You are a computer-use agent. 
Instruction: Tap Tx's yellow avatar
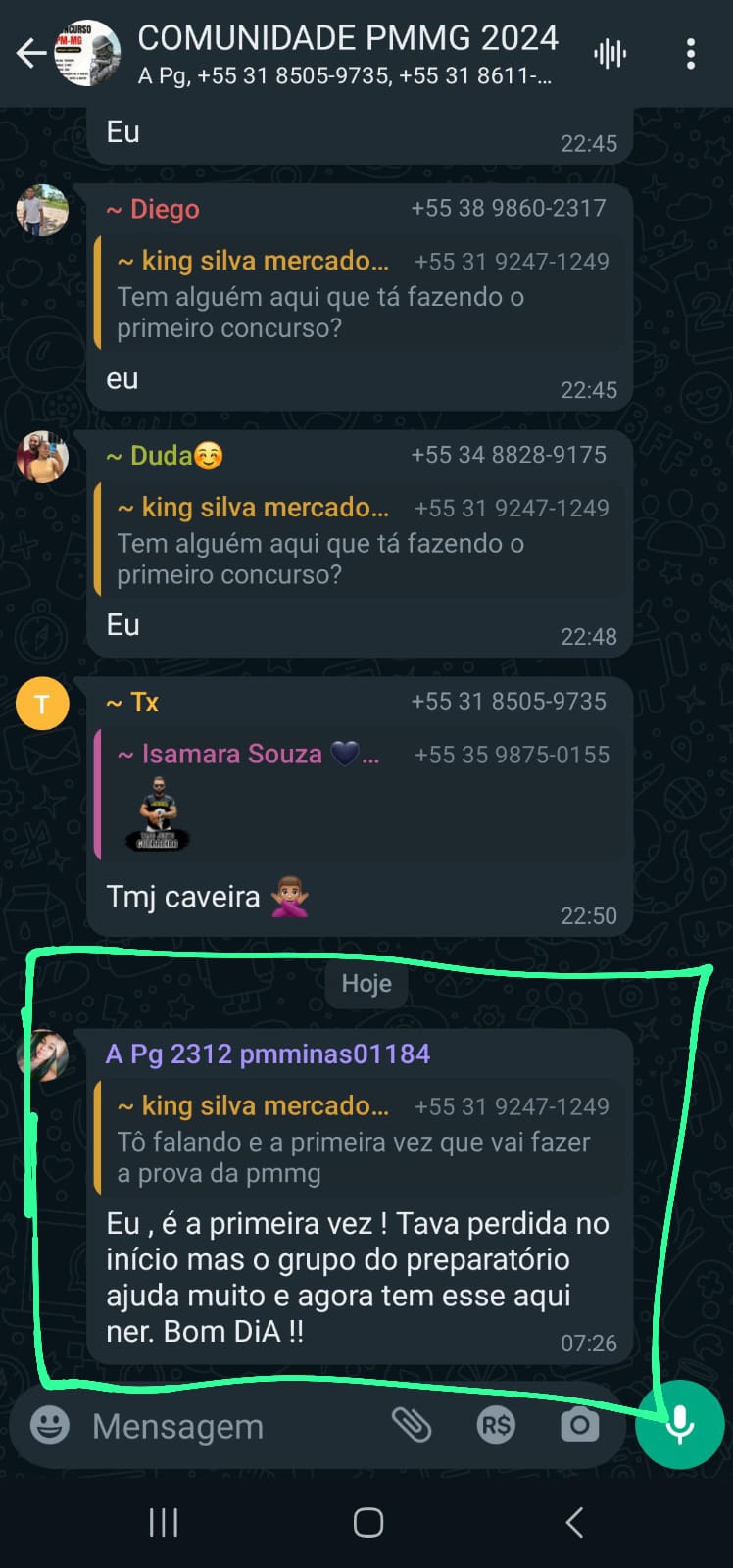tap(42, 704)
